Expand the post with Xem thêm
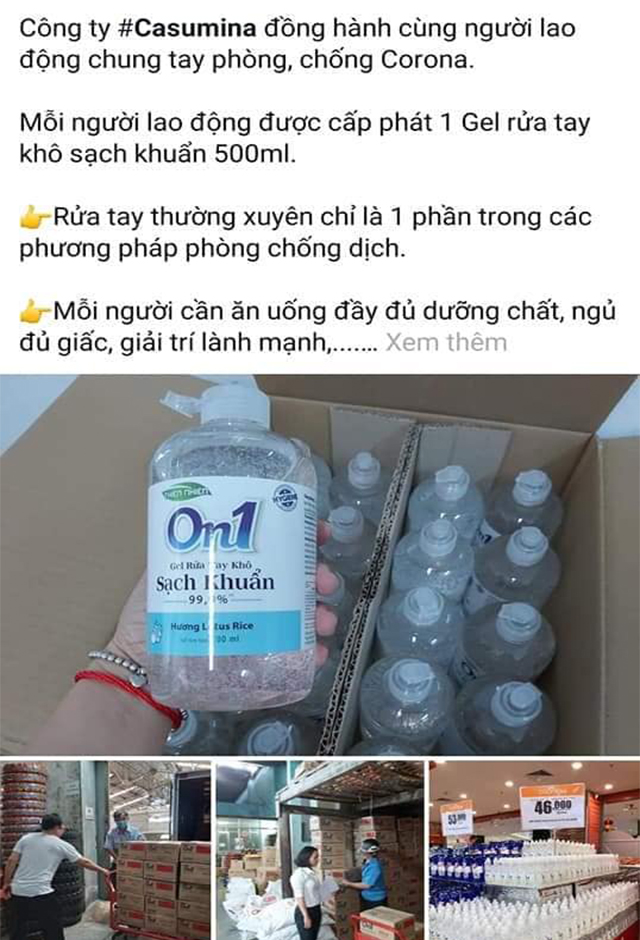The image size is (640, 940). [x=446, y=343]
